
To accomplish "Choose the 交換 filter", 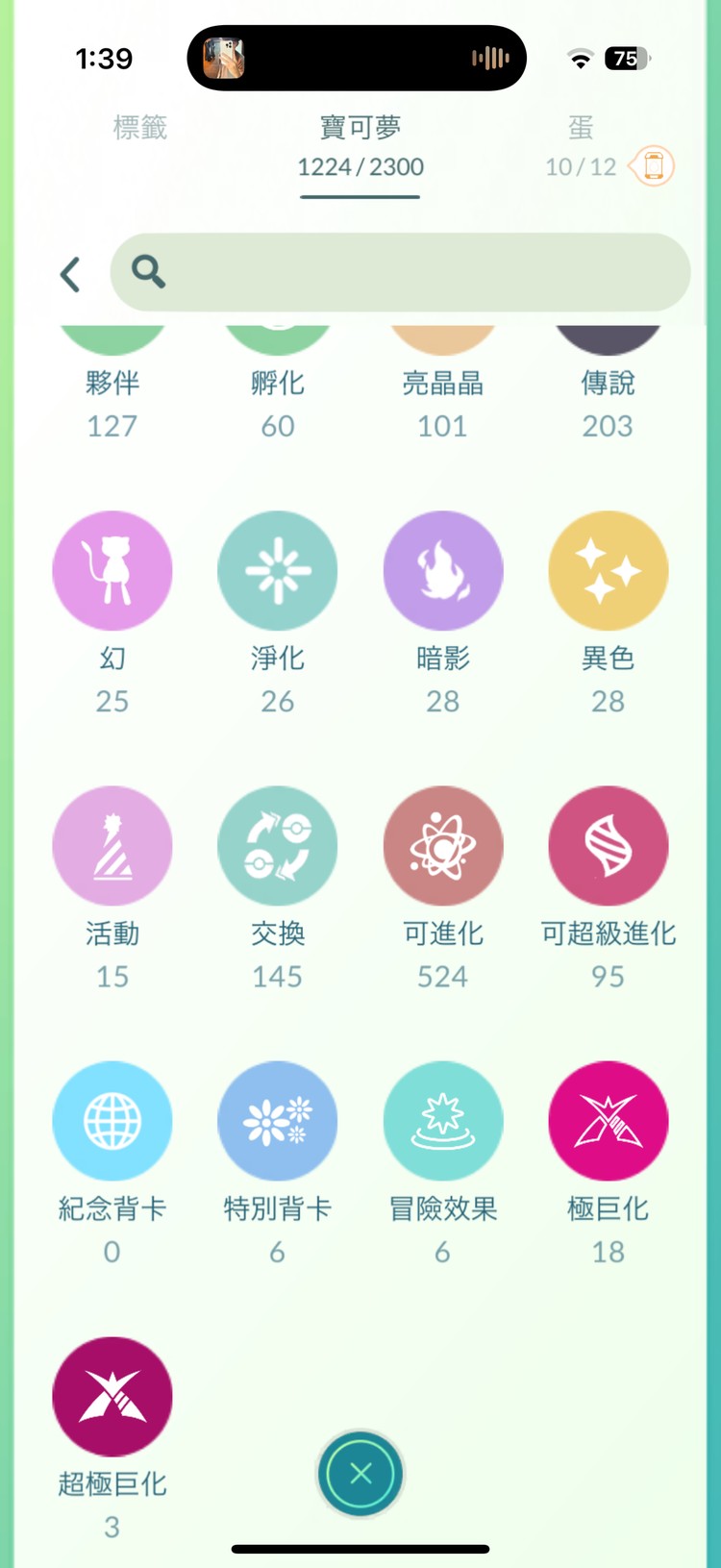I will click(278, 846).
